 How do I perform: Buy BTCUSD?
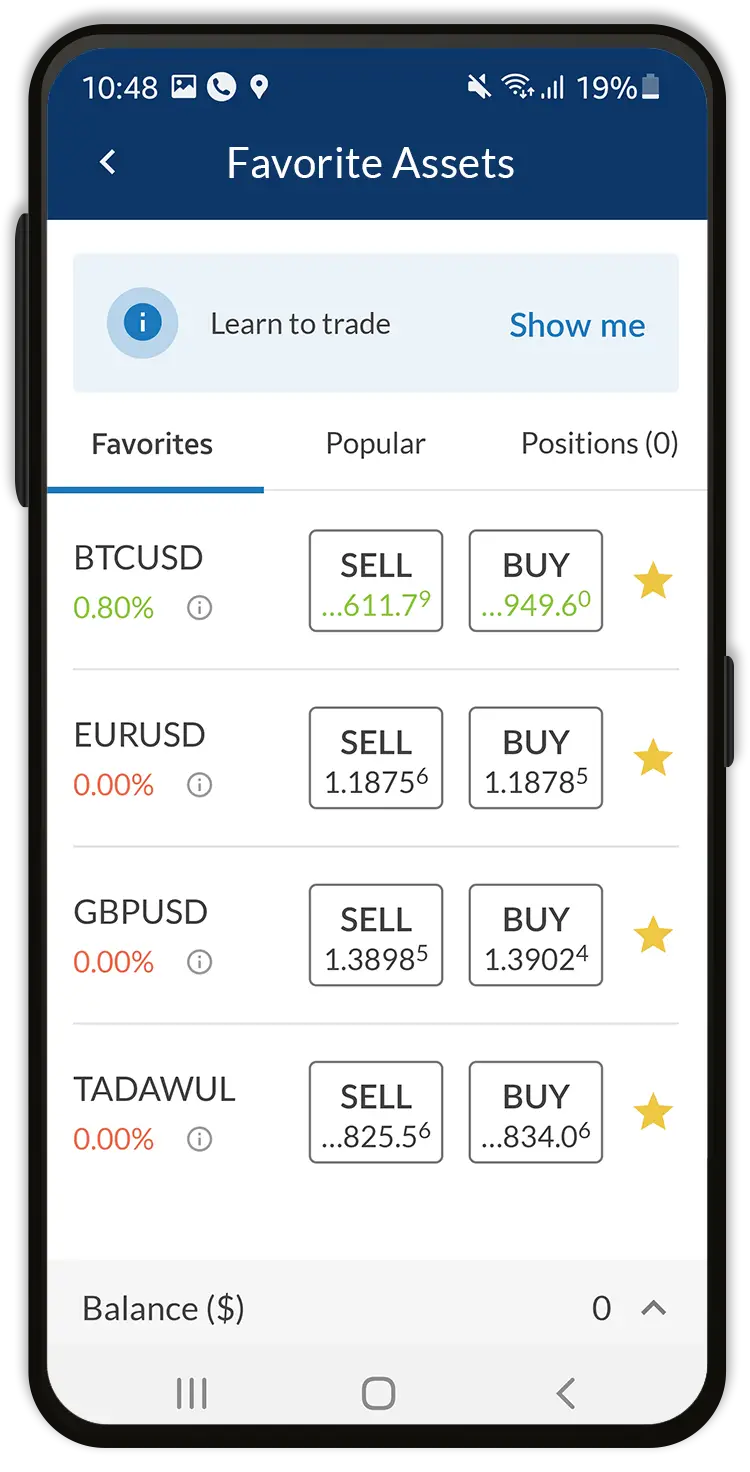point(536,581)
